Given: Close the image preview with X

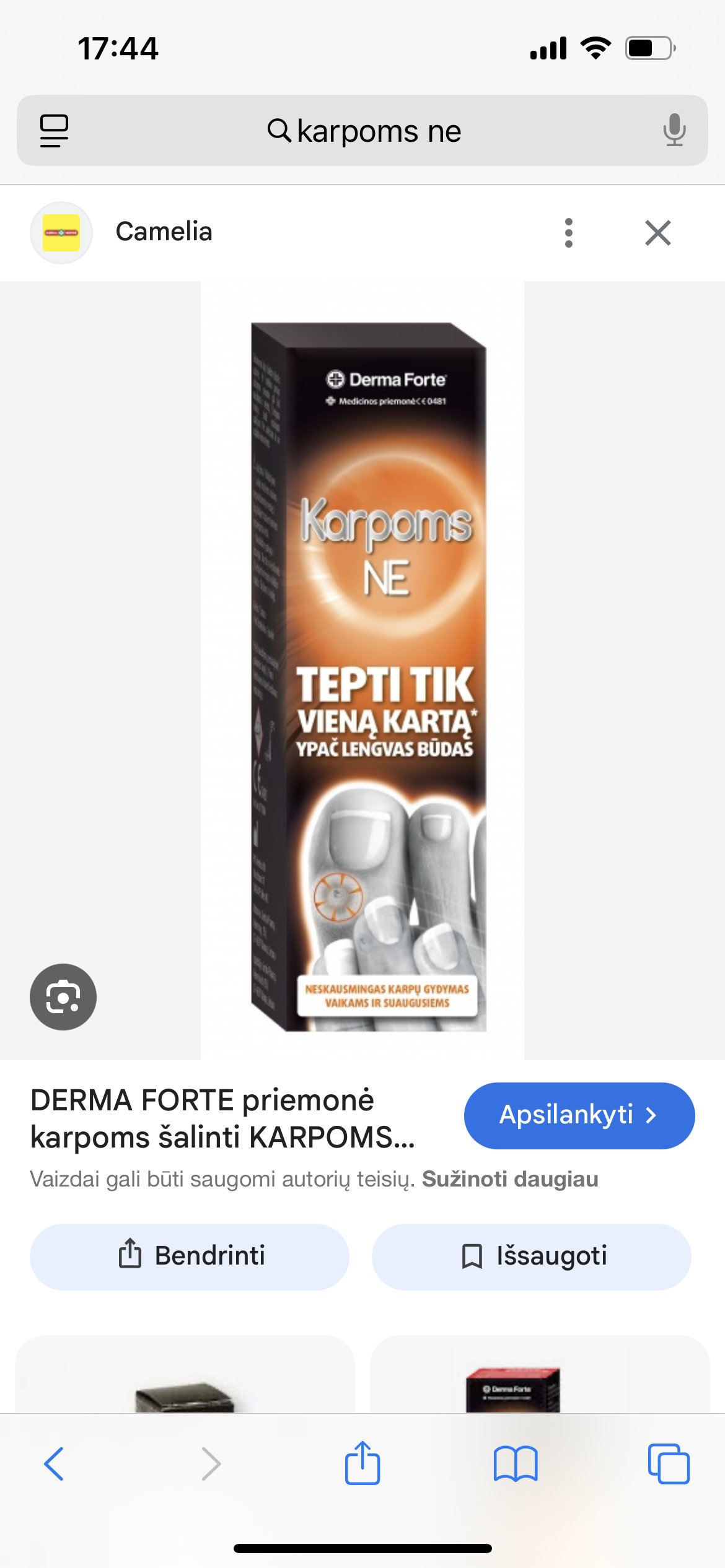Looking at the screenshot, I should (658, 233).
